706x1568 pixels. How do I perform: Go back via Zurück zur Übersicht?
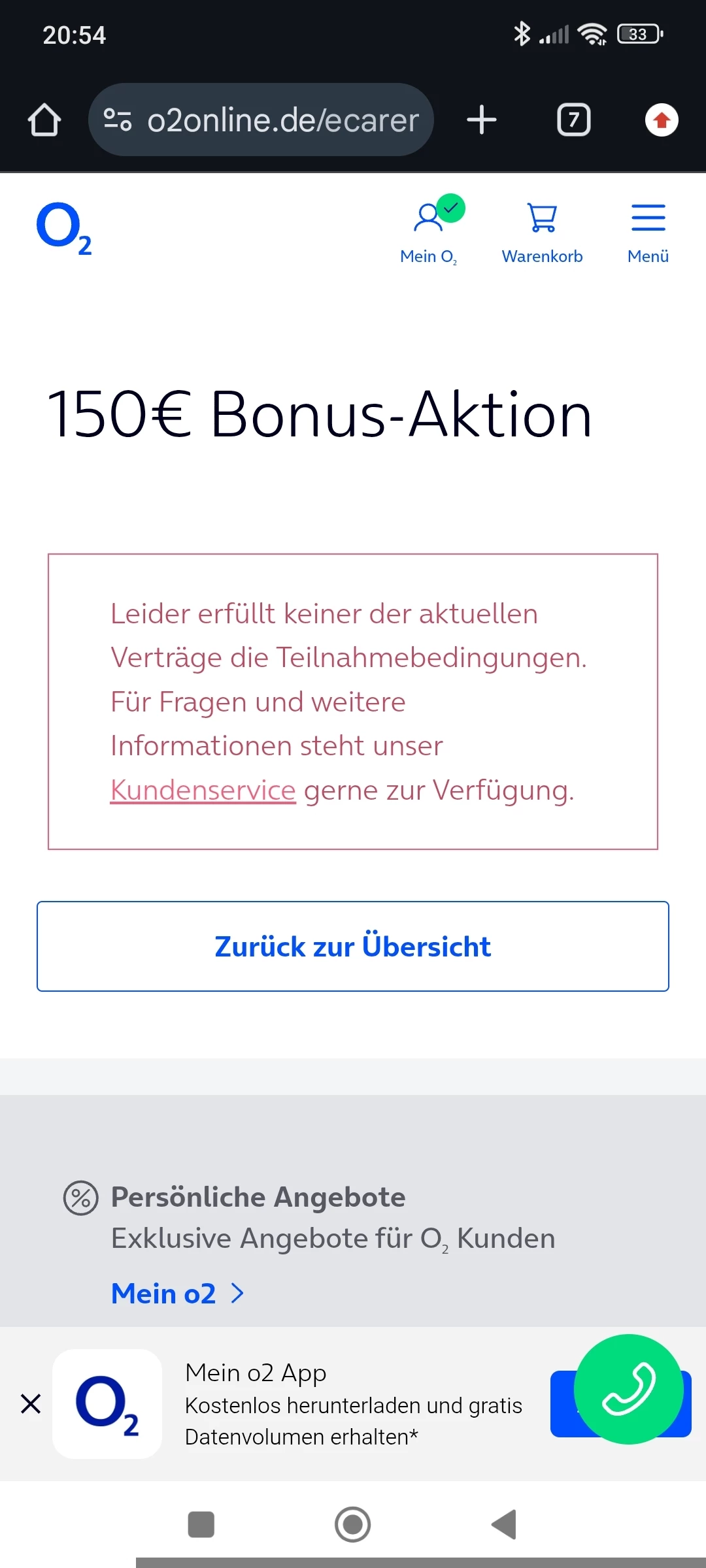coord(353,946)
